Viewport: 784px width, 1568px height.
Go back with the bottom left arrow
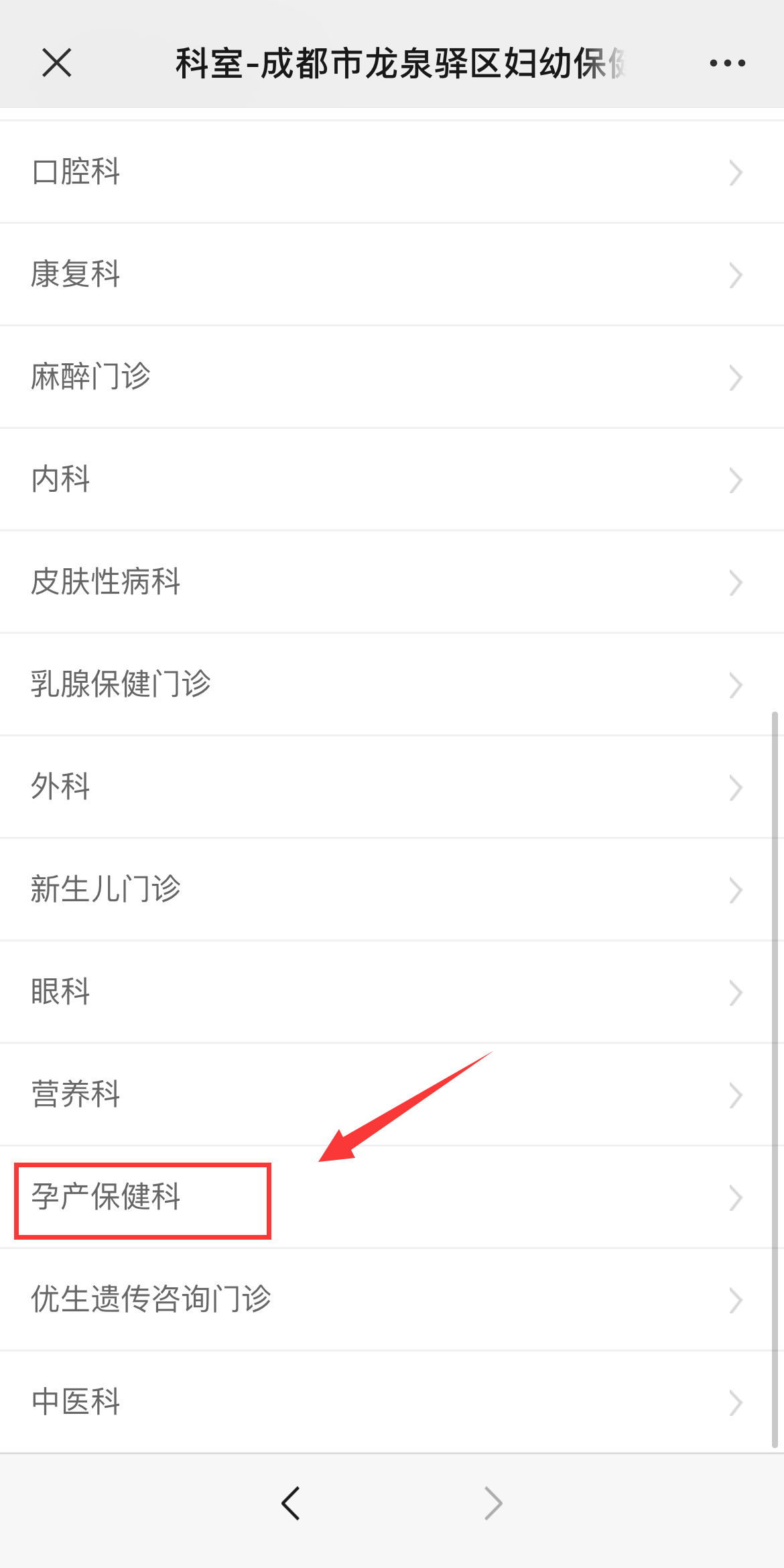(291, 1503)
